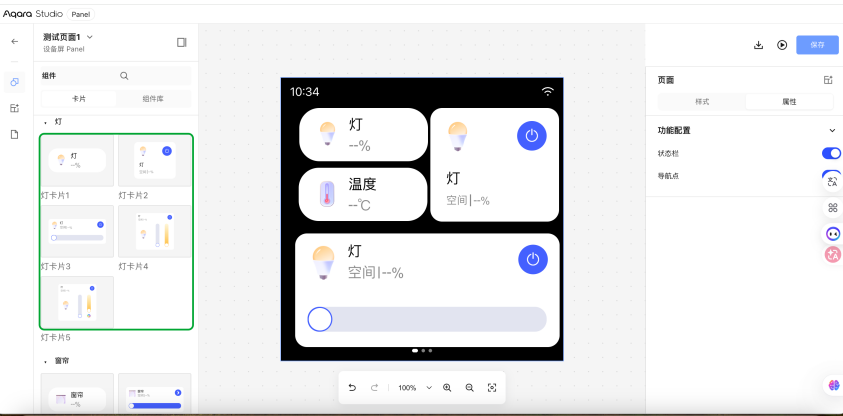The width and height of the screenshot is (843, 416).
Task: Select the 灯卡片1 card
Action: click(x=77, y=161)
